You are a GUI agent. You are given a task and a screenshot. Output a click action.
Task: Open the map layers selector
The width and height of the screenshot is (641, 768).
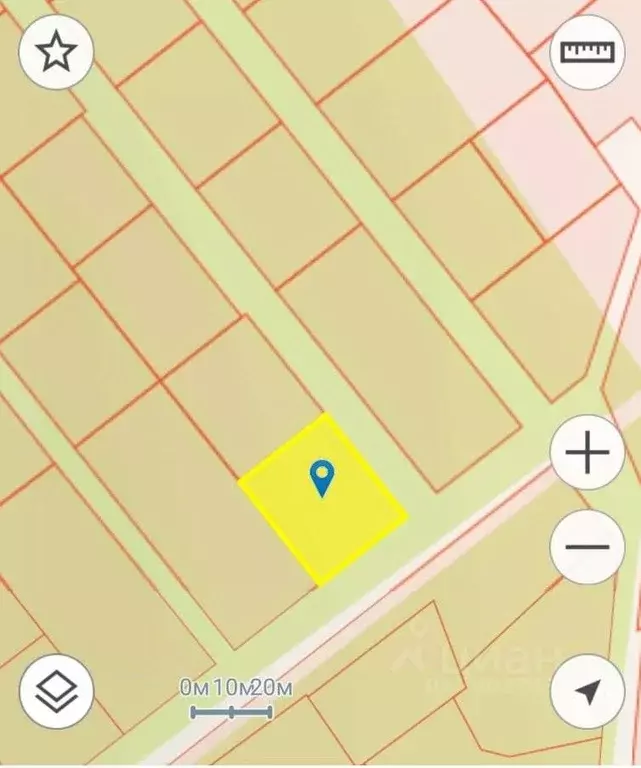coord(56,691)
